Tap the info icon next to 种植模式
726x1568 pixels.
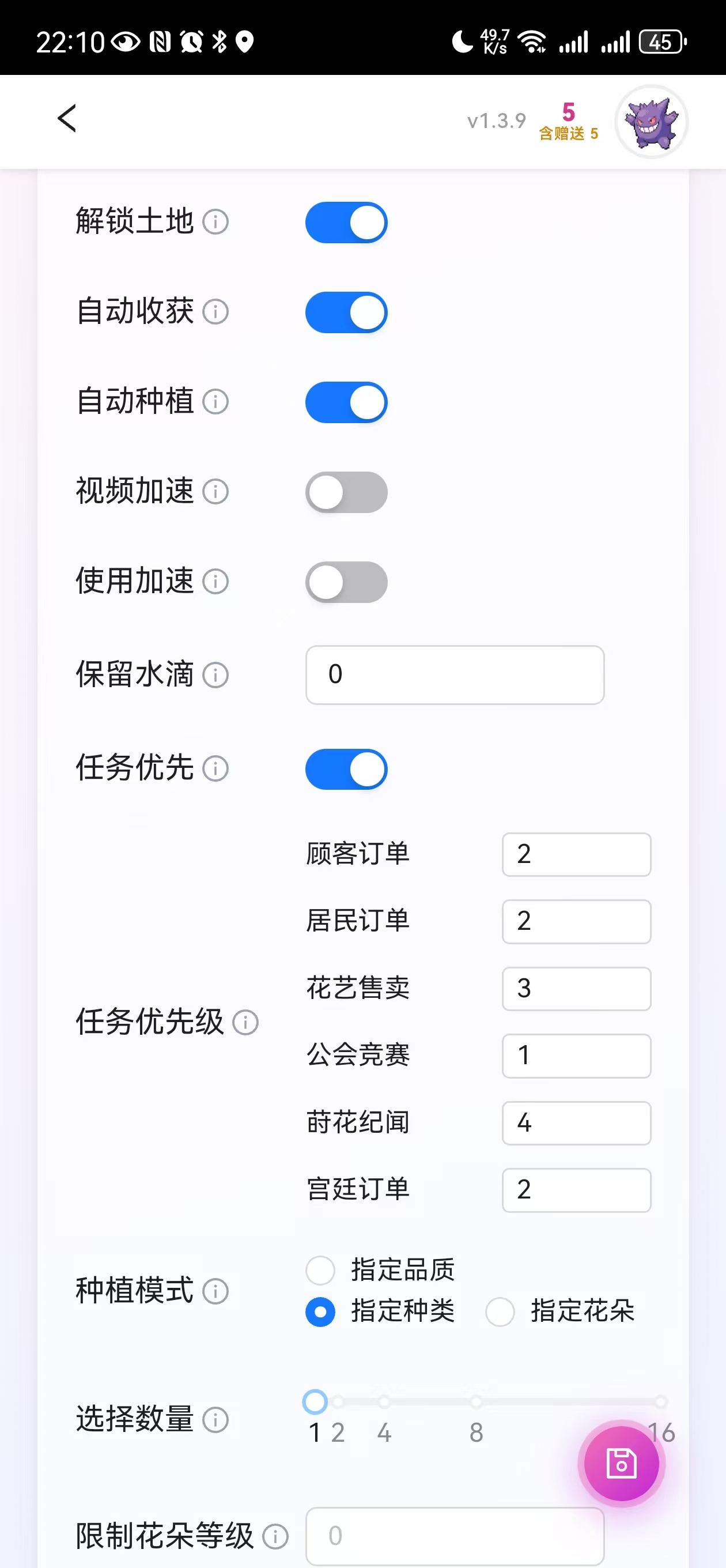[x=215, y=1291]
